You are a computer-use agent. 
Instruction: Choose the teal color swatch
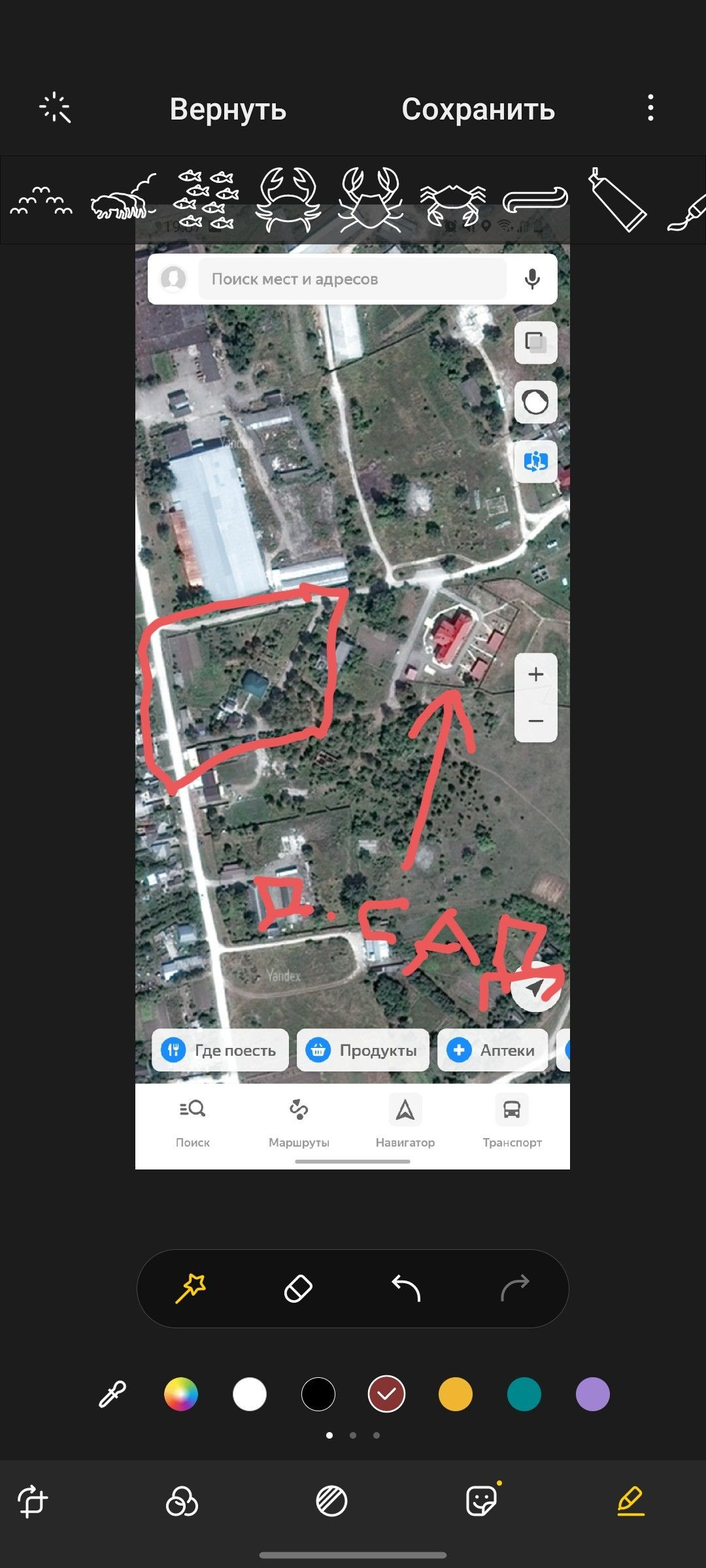524,1395
